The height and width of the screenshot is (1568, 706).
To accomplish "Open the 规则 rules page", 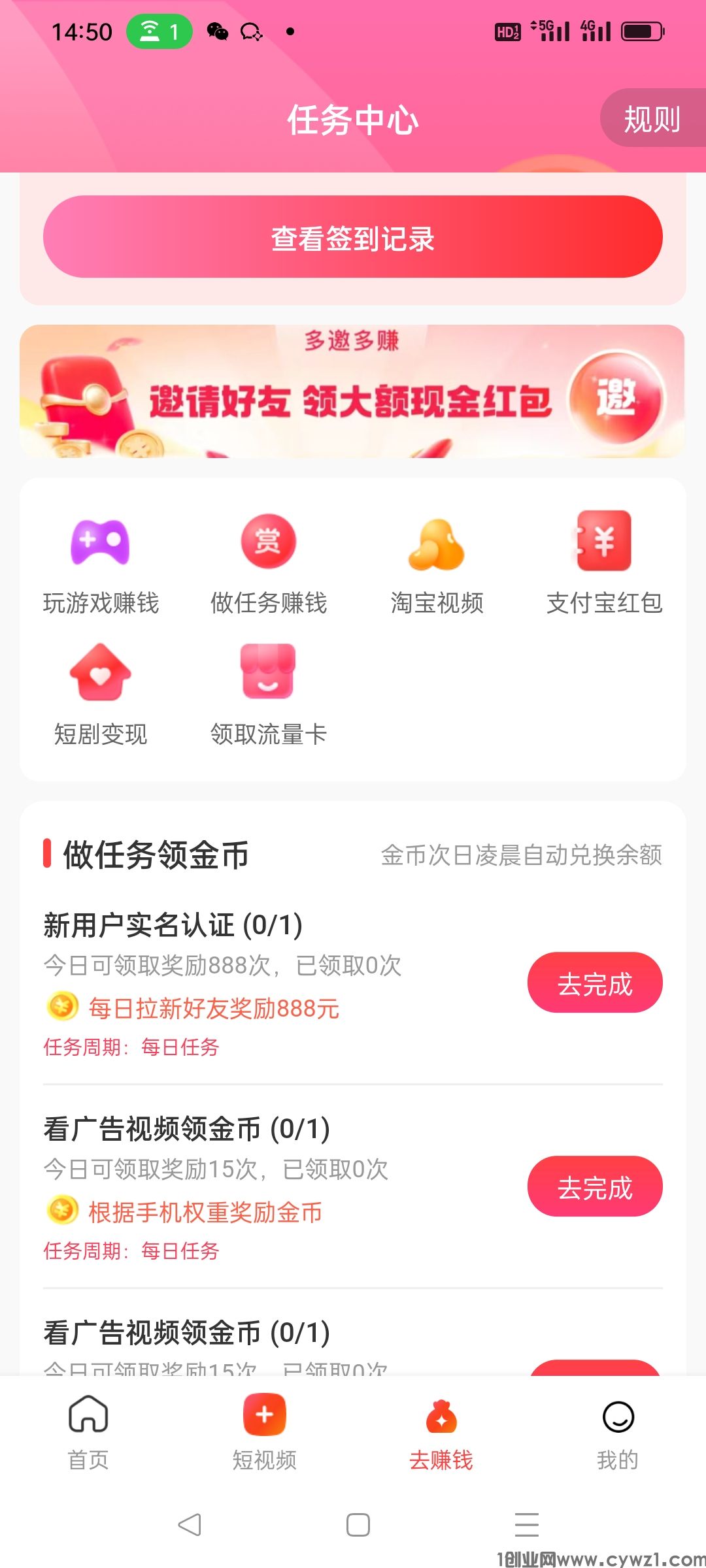I will click(652, 119).
